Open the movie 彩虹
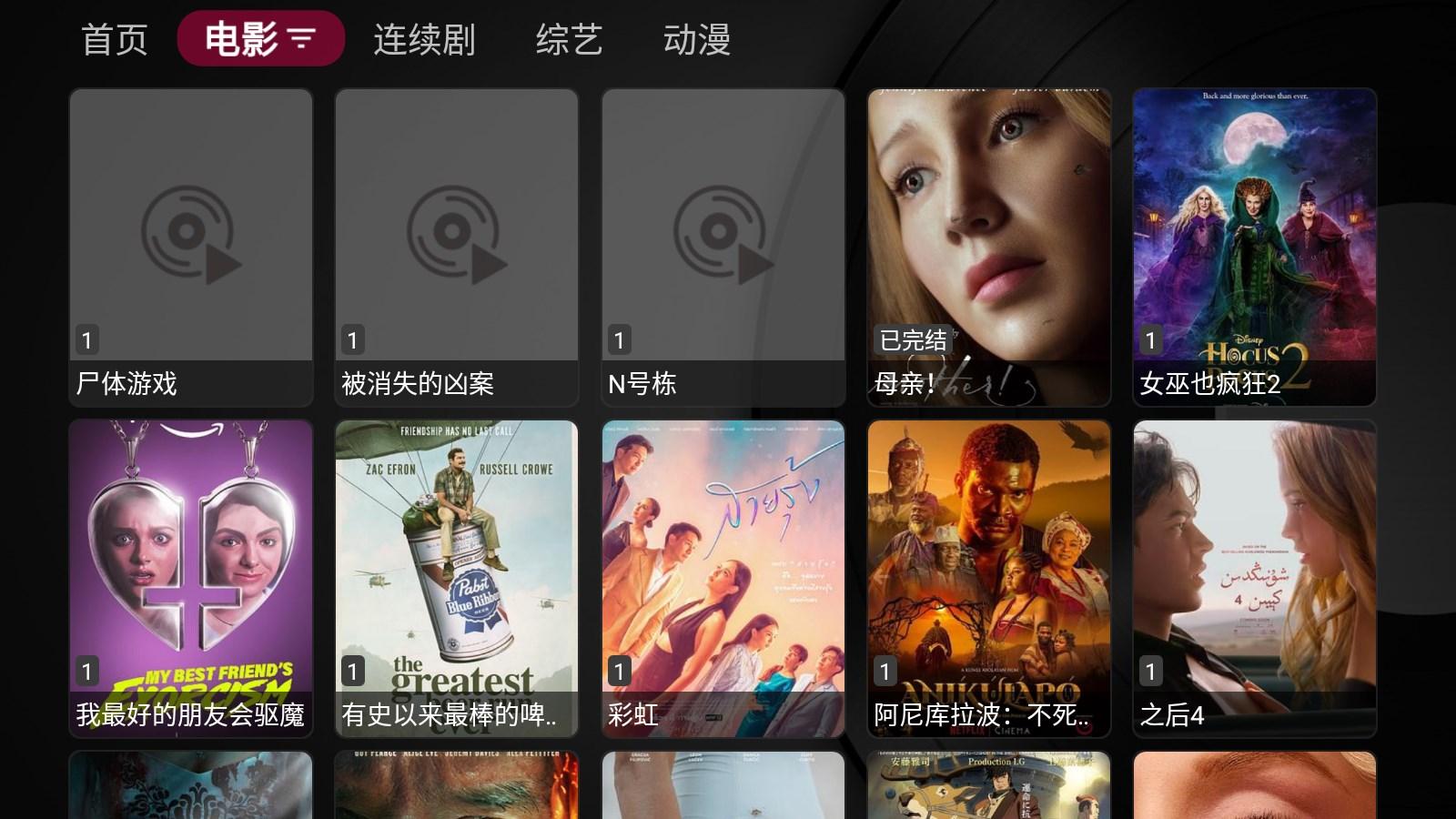 (x=723, y=578)
